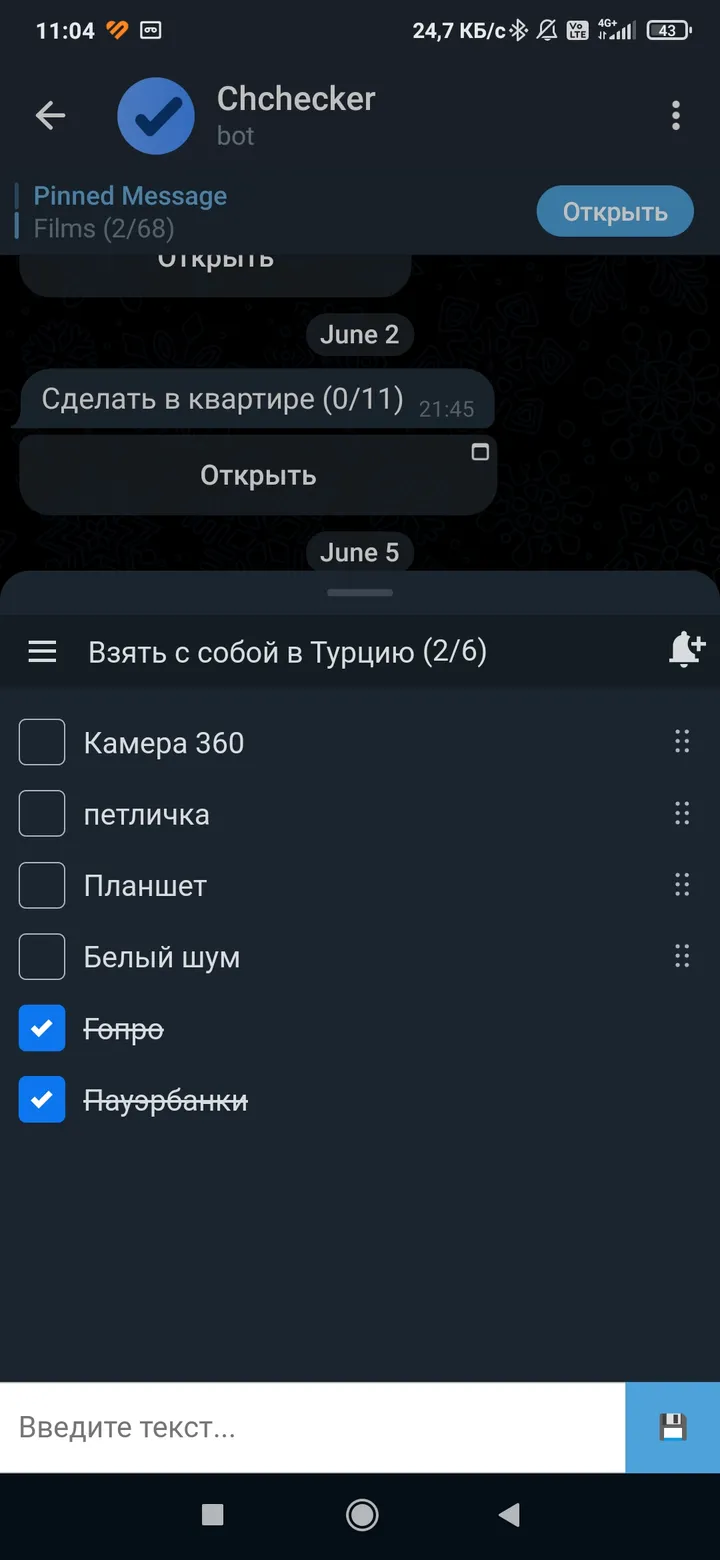Expand the bottom sheet via its drag bar
The width and height of the screenshot is (720, 1560).
tap(358, 592)
